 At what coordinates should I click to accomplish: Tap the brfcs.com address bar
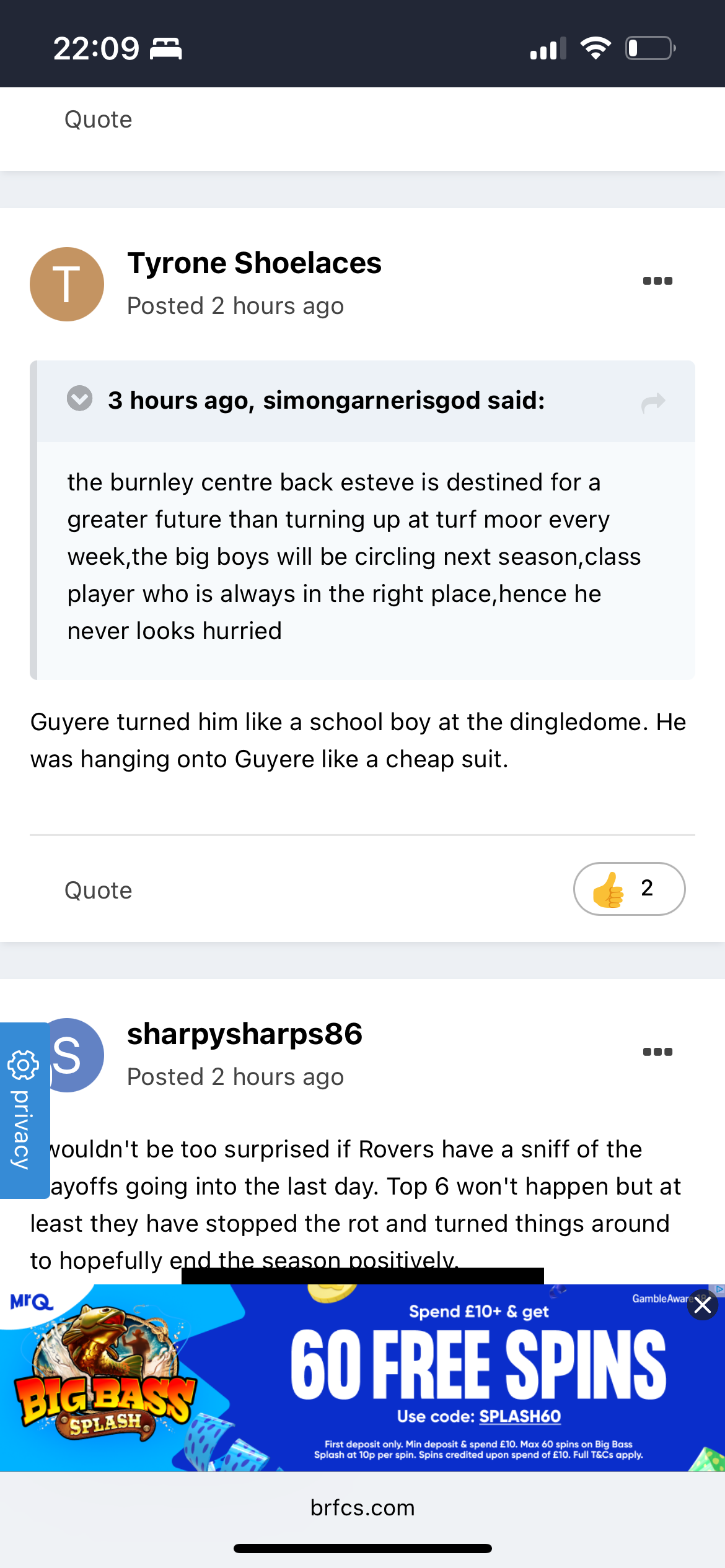[x=362, y=1508]
